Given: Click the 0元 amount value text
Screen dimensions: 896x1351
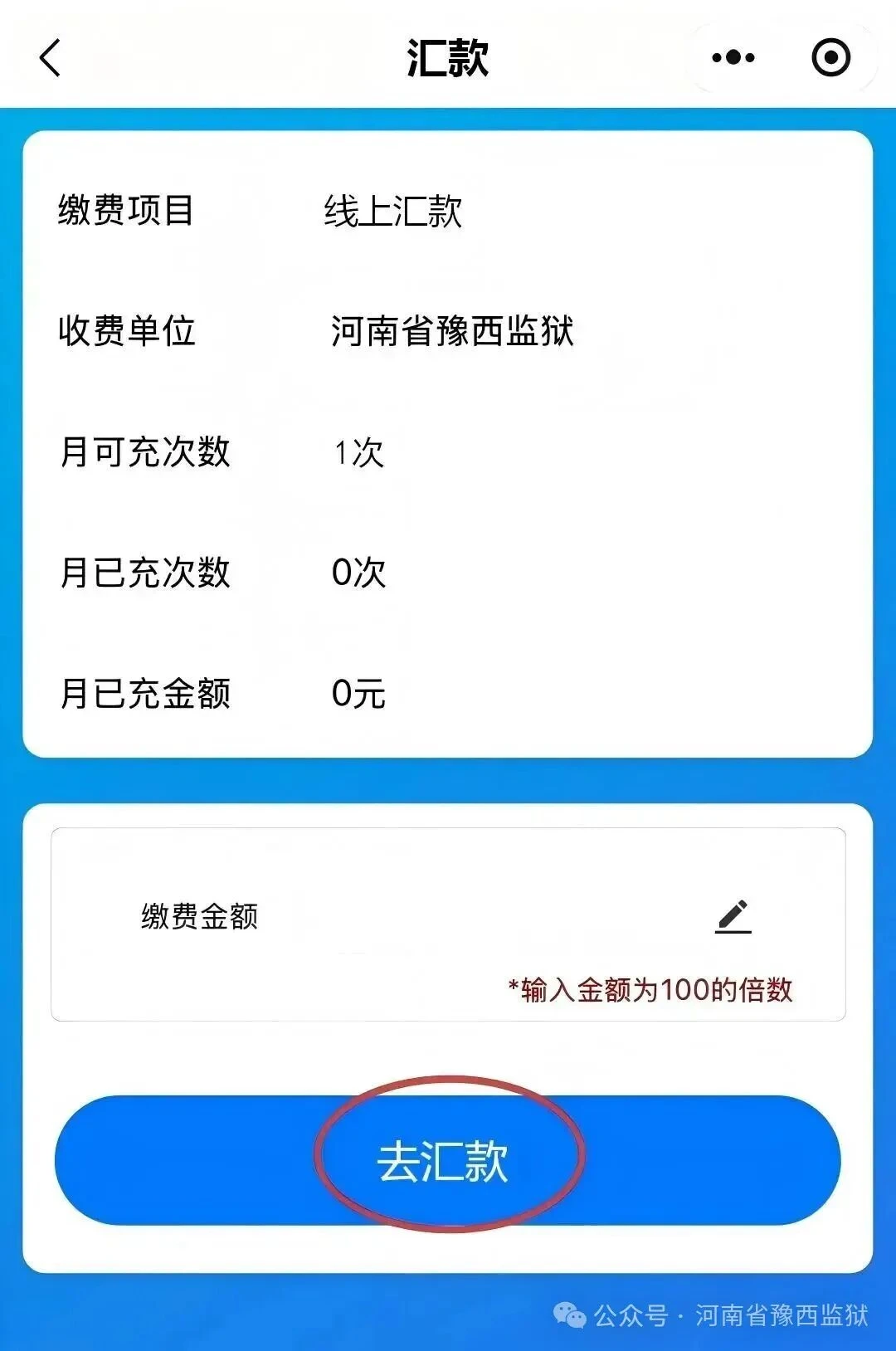Looking at the screenshot, I should [x=360, y=693].
